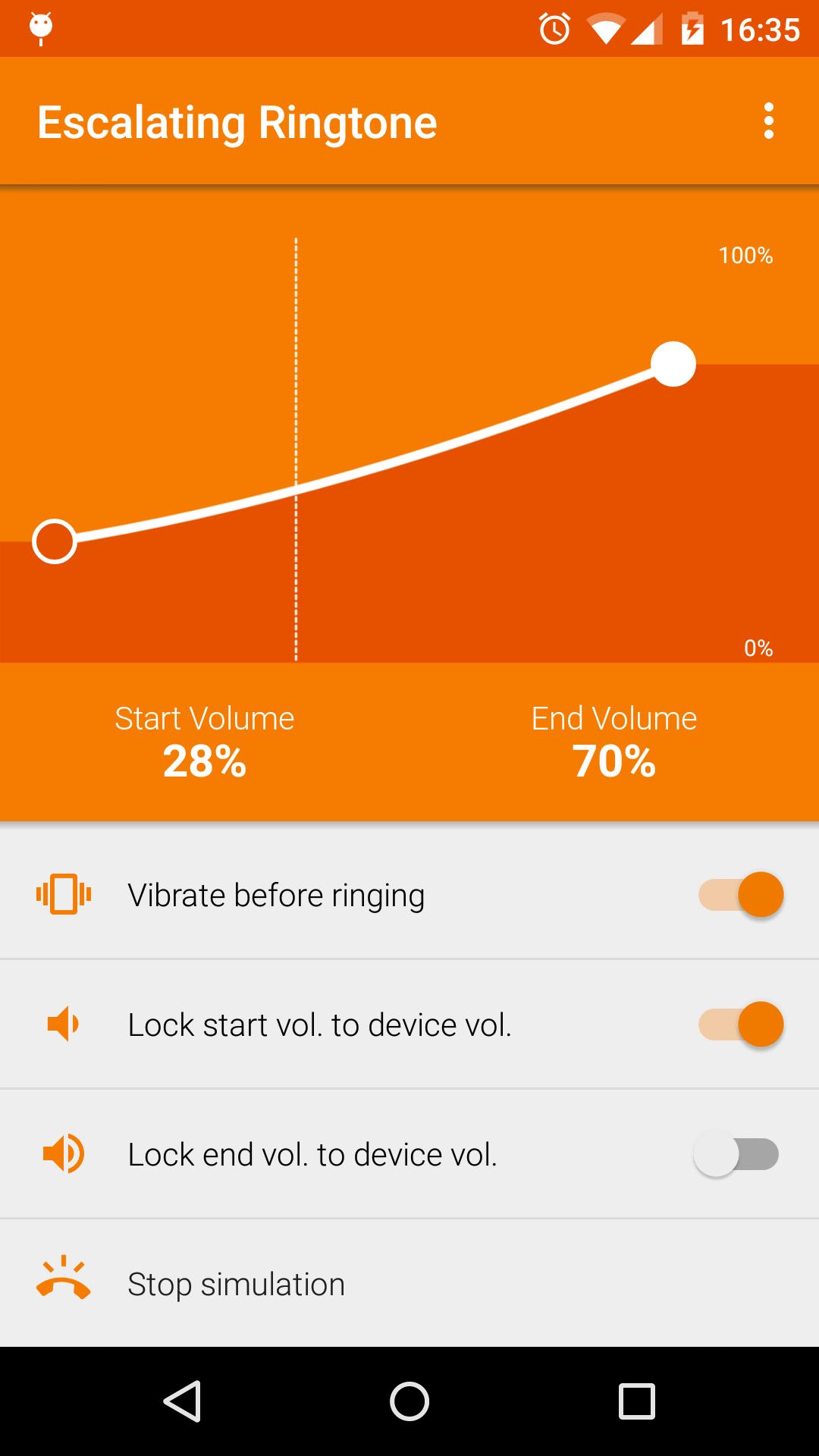Stop the ringtone simulation
This screenshot has height=1456, width=819.
coord(235,1284)
